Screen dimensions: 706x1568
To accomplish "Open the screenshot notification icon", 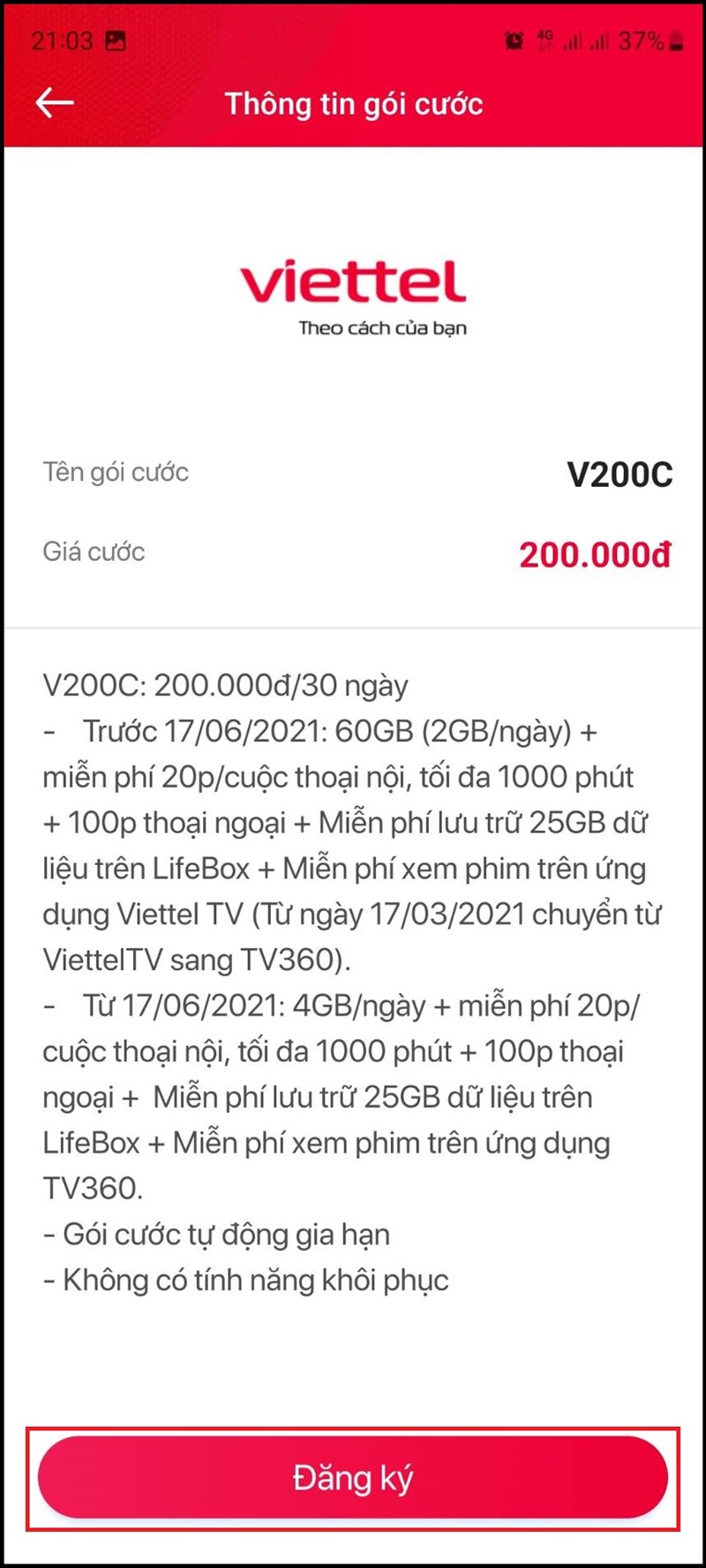I will [x=117, y=38].
